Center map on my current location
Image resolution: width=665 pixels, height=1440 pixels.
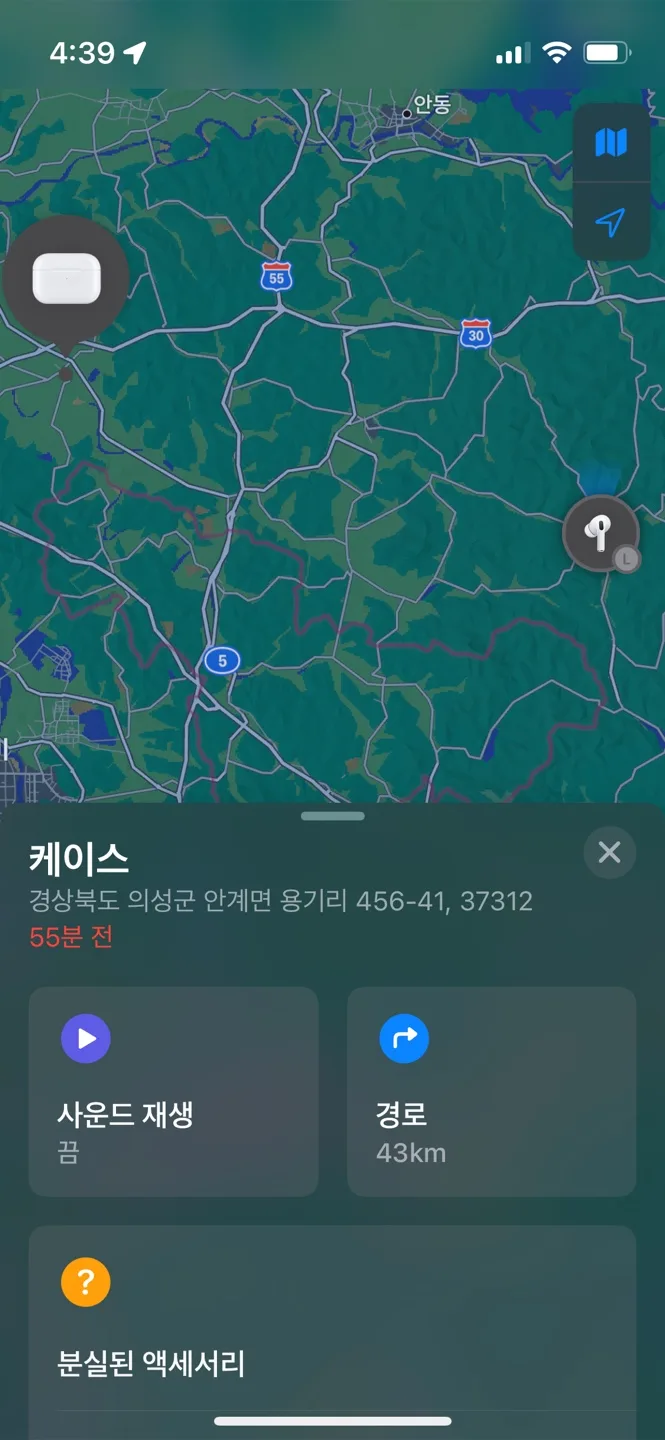point(611,222)
